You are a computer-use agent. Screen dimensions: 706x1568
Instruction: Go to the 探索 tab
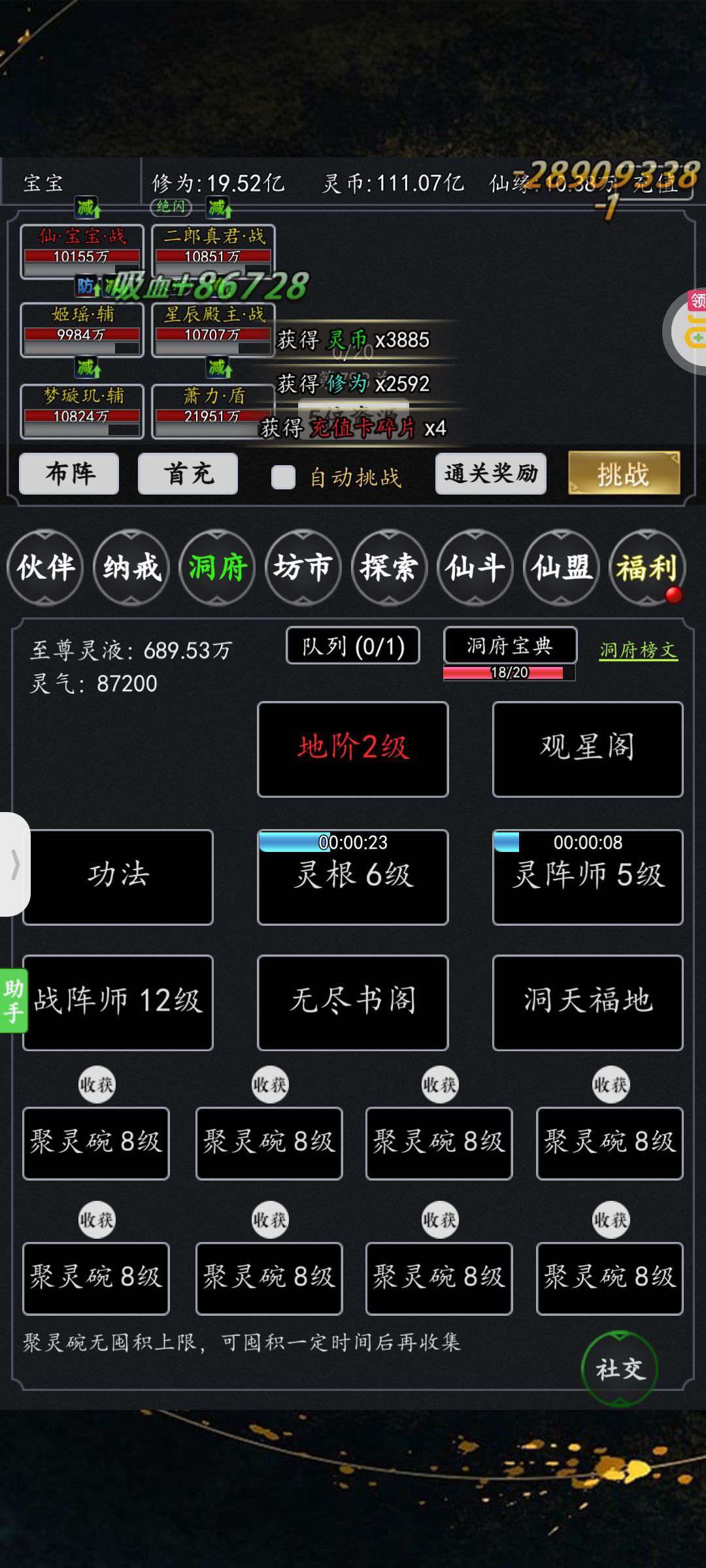click(x=389, y=567)
